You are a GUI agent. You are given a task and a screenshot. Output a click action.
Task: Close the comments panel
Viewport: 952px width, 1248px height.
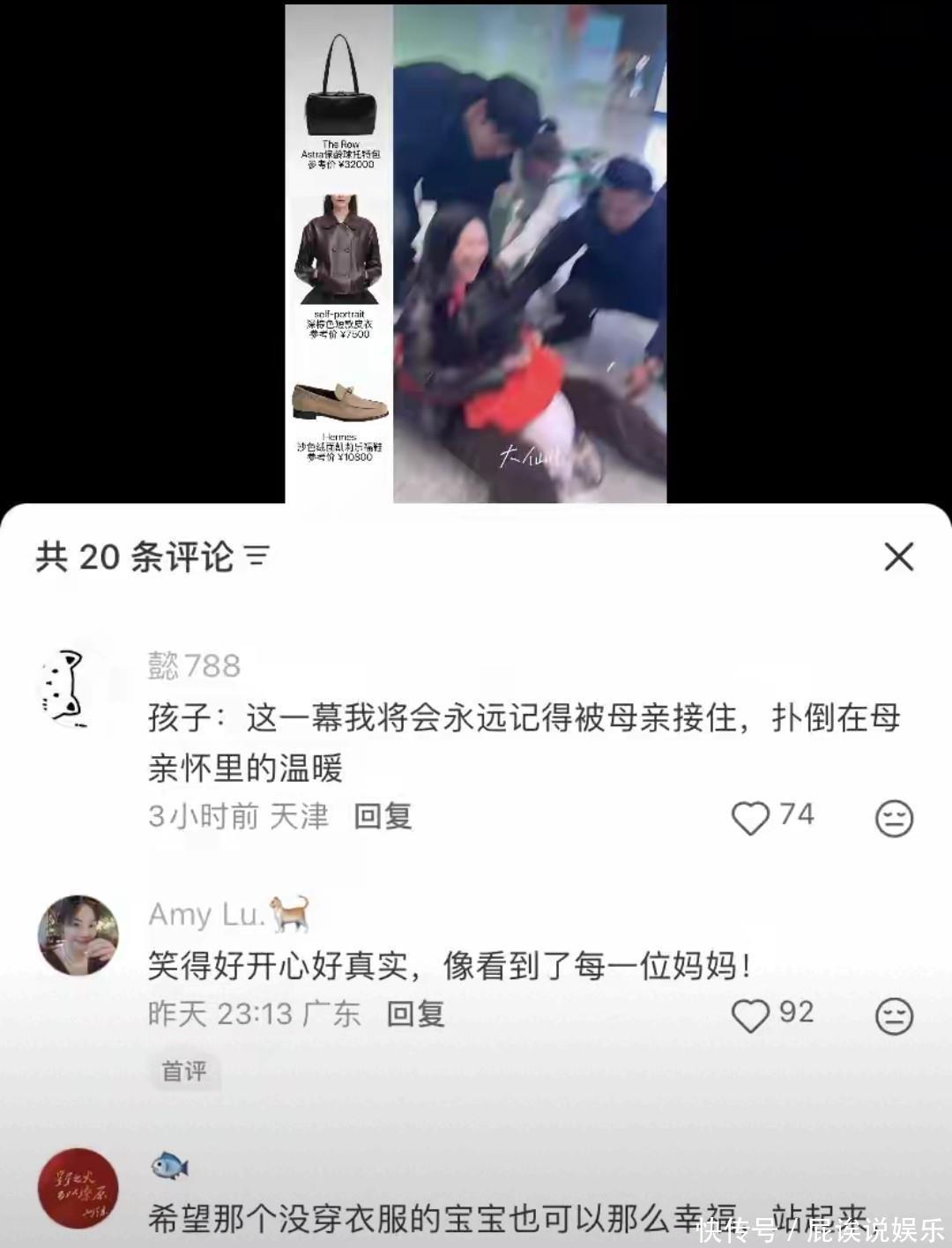pyautogui.click(x=898, y=557)
